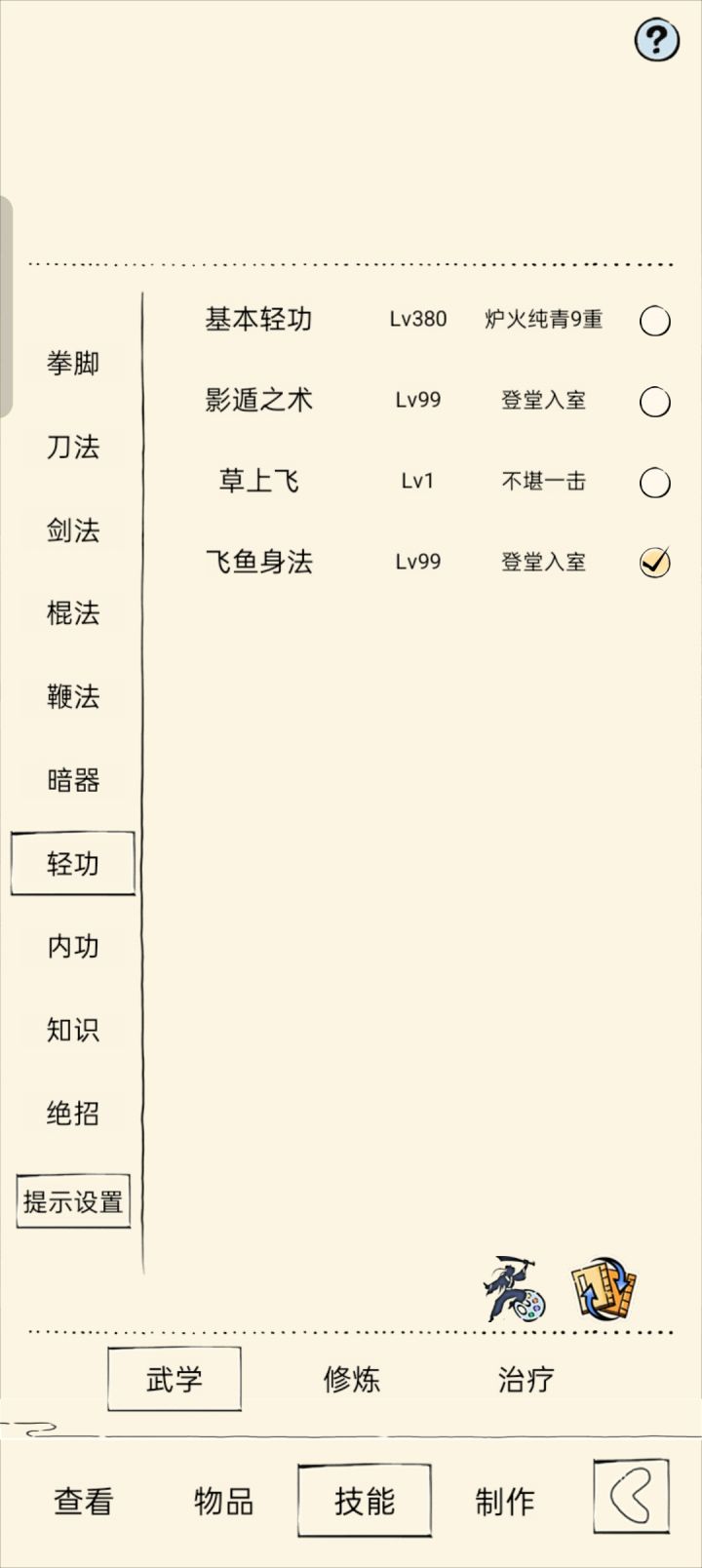Switch to the 修炼 tab
This screenshot has width=702, height=1568.
pyautogui.click(x=352, y=1379)
